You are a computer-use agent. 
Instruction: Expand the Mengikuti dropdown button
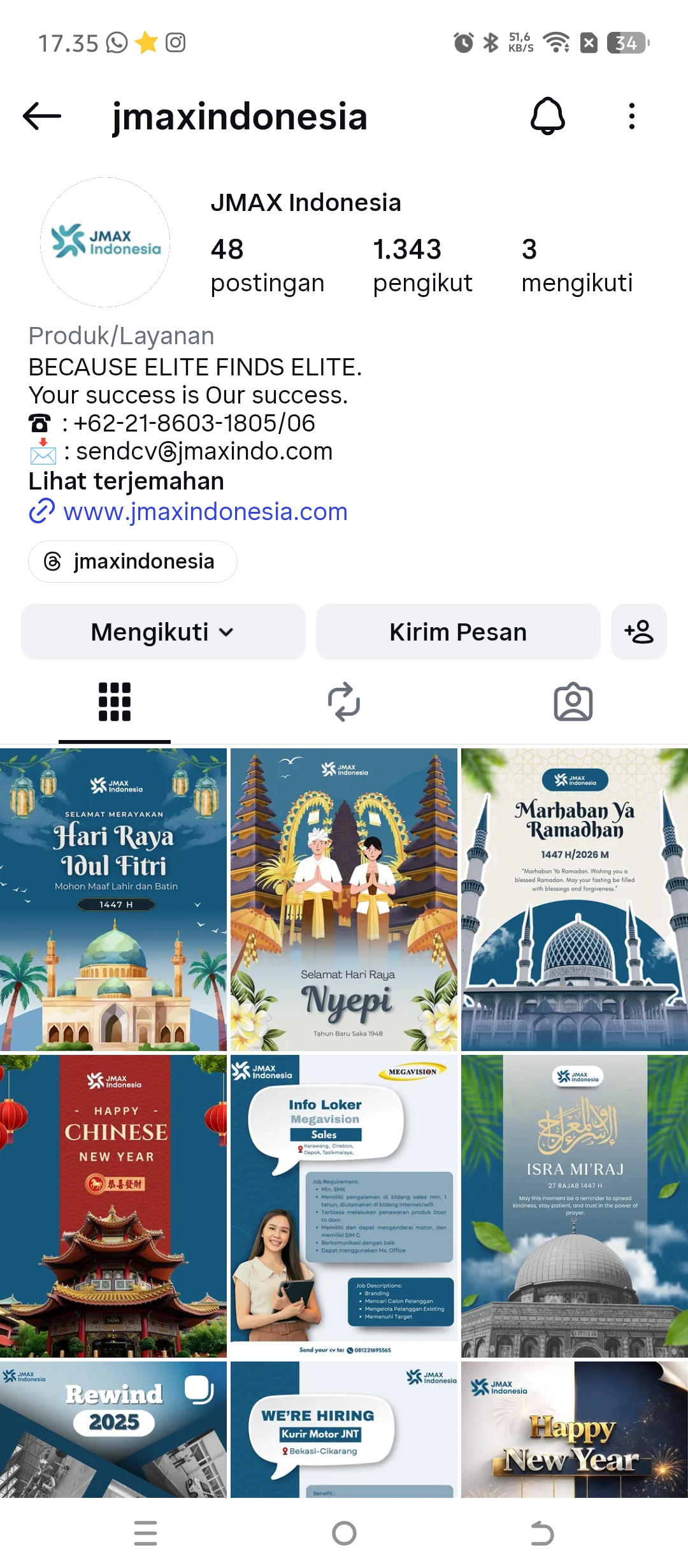pyautogui.click(x=163, y=632)
